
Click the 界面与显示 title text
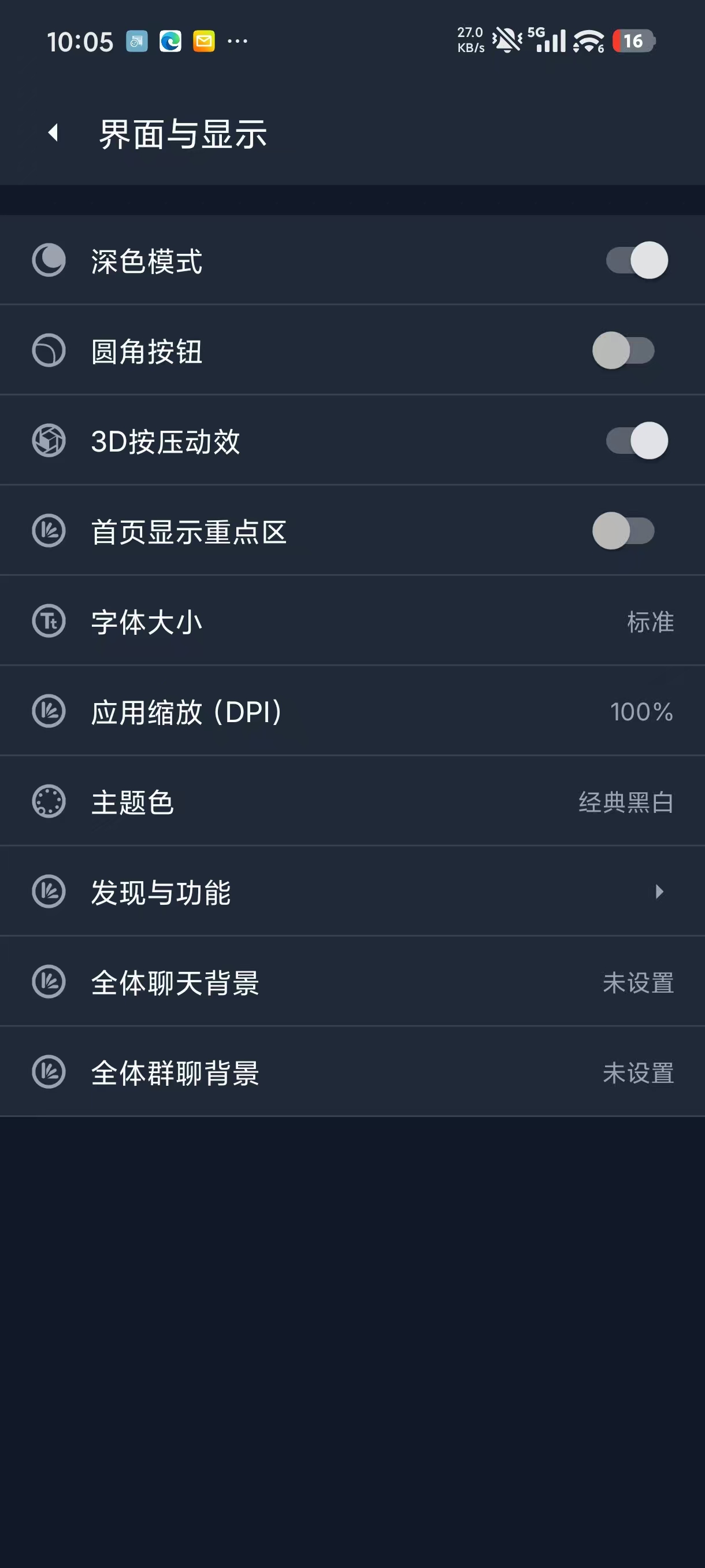(x=183, y=134)
